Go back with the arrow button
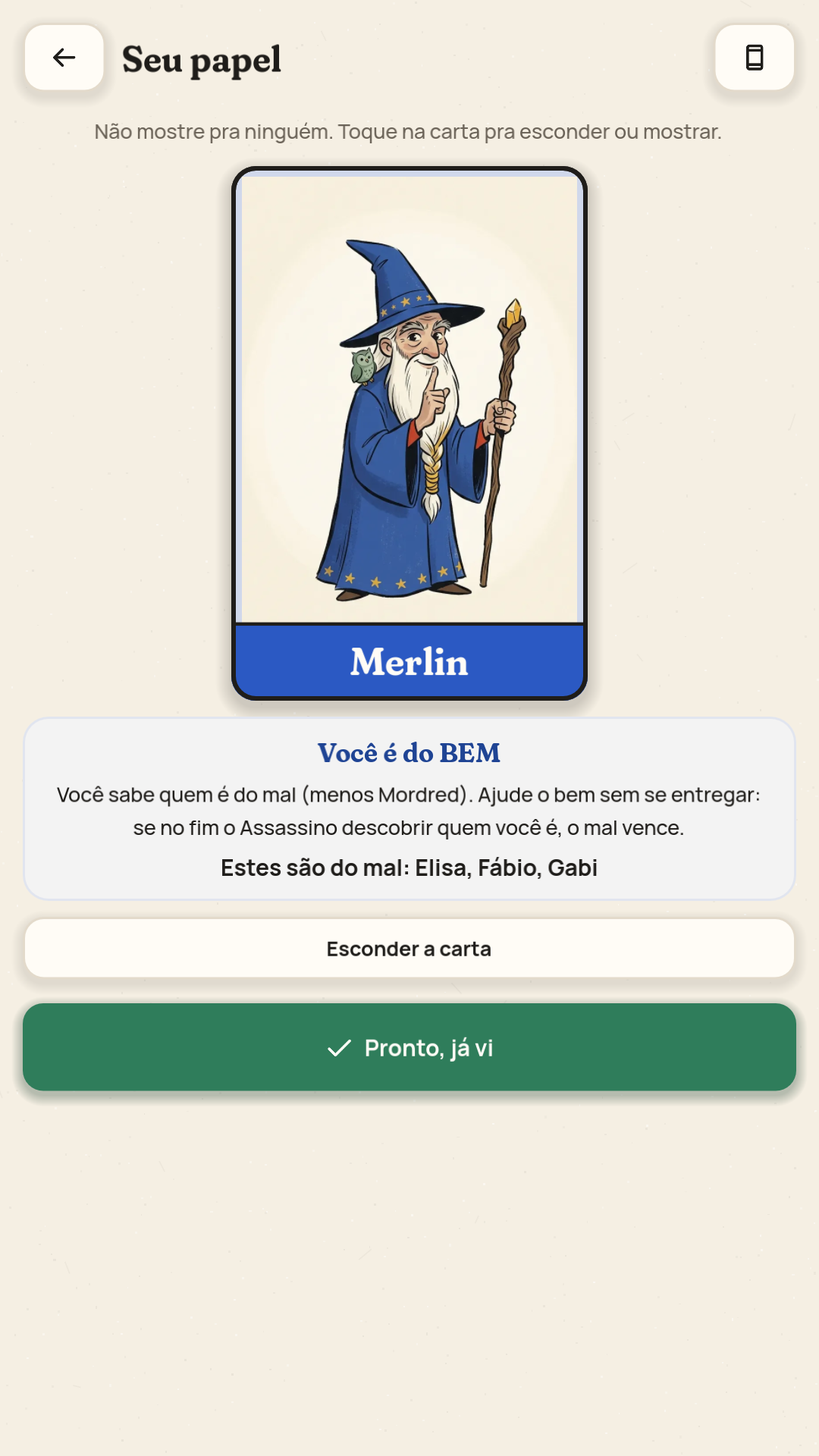The image size is (819, 1456). tap(64, 58)
